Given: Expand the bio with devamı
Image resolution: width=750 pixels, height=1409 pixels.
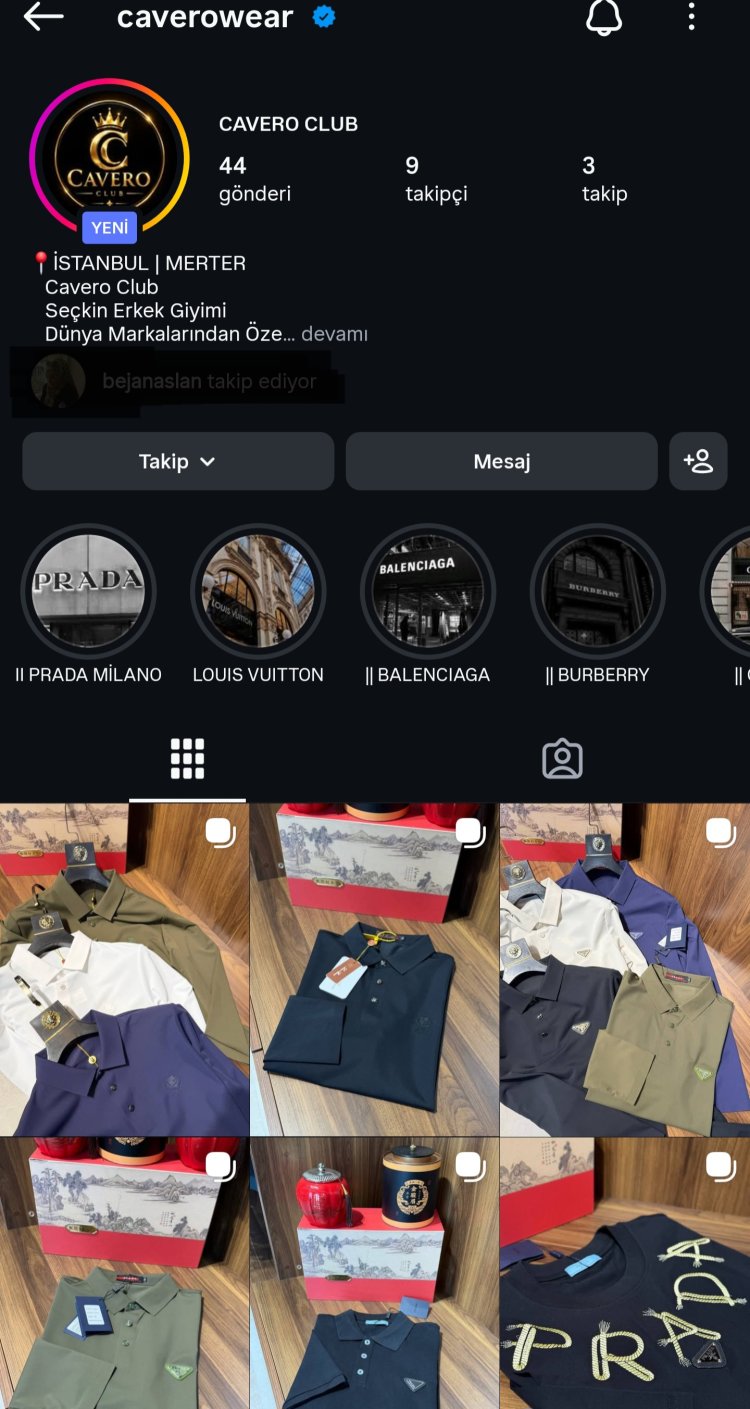Looking at the screenshot, I should [334, 334].
